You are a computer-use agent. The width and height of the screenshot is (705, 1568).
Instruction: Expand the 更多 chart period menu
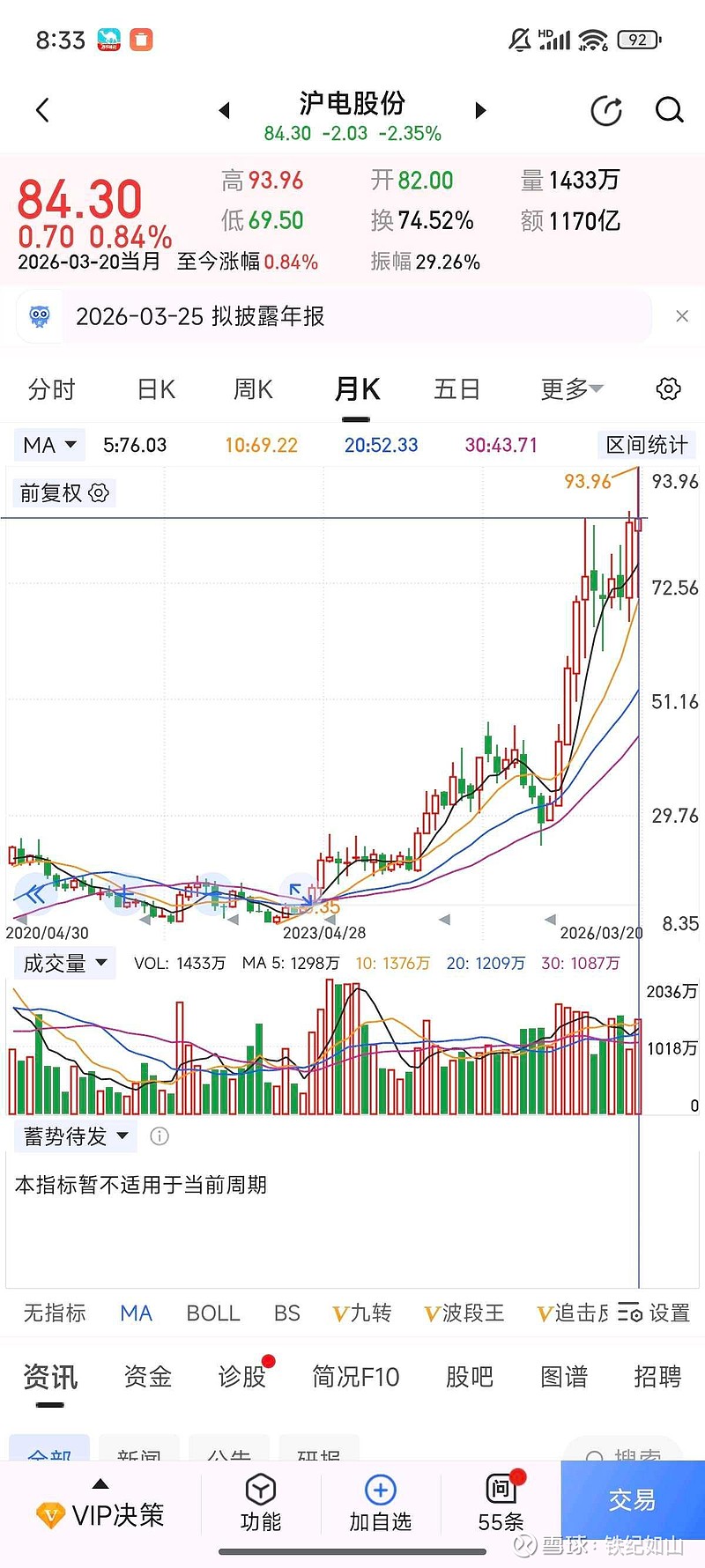pos(569,388)
